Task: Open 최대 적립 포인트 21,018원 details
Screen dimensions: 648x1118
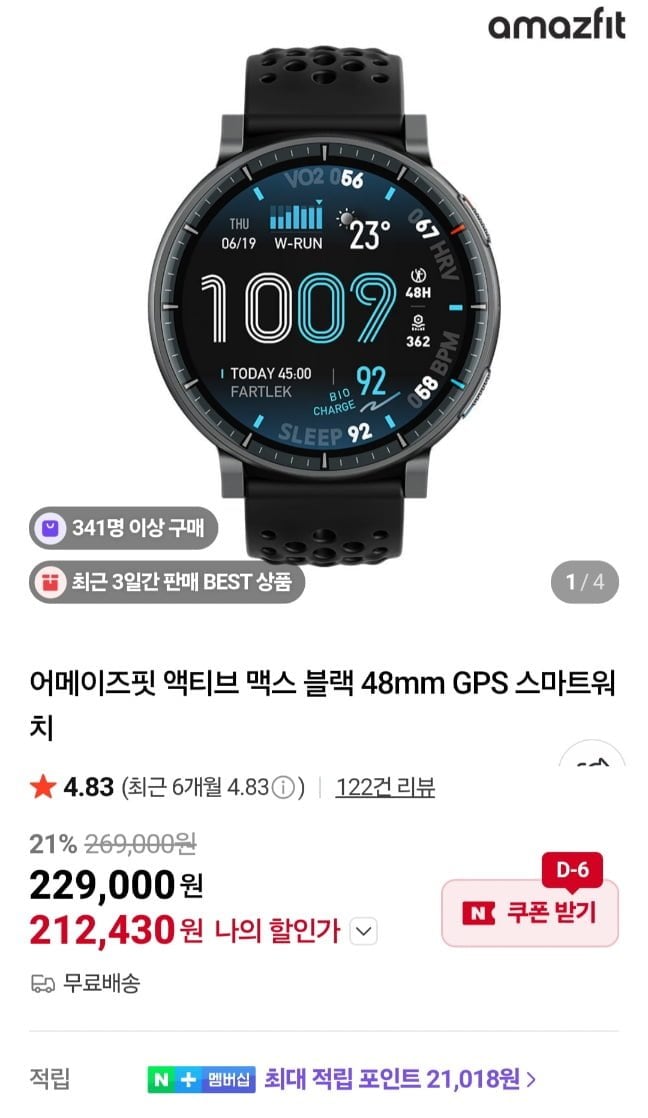Action: tap(399, 1079)
